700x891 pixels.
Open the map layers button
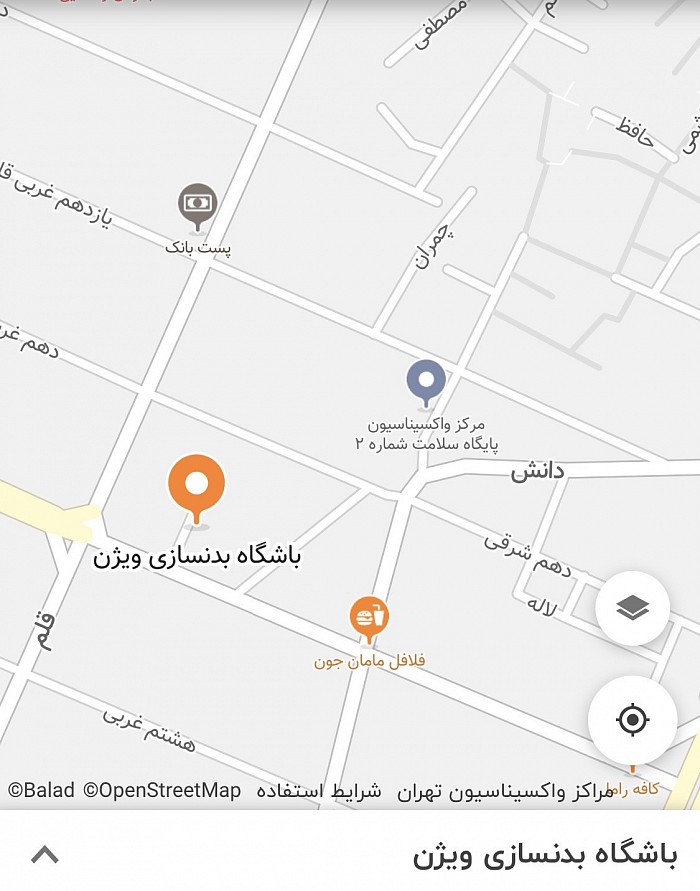click(632, 608)
